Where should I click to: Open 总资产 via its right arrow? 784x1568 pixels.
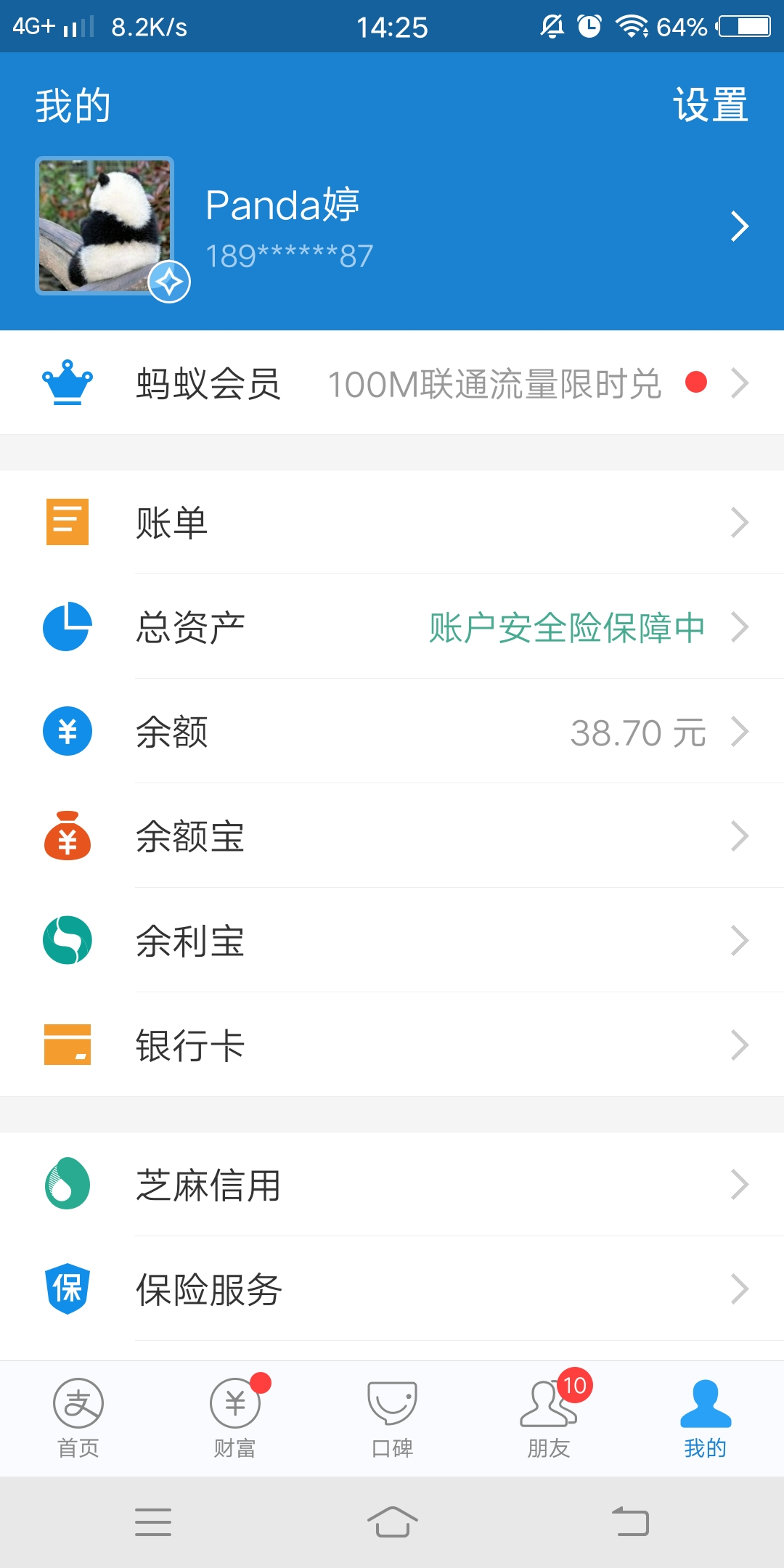point(741,627)
